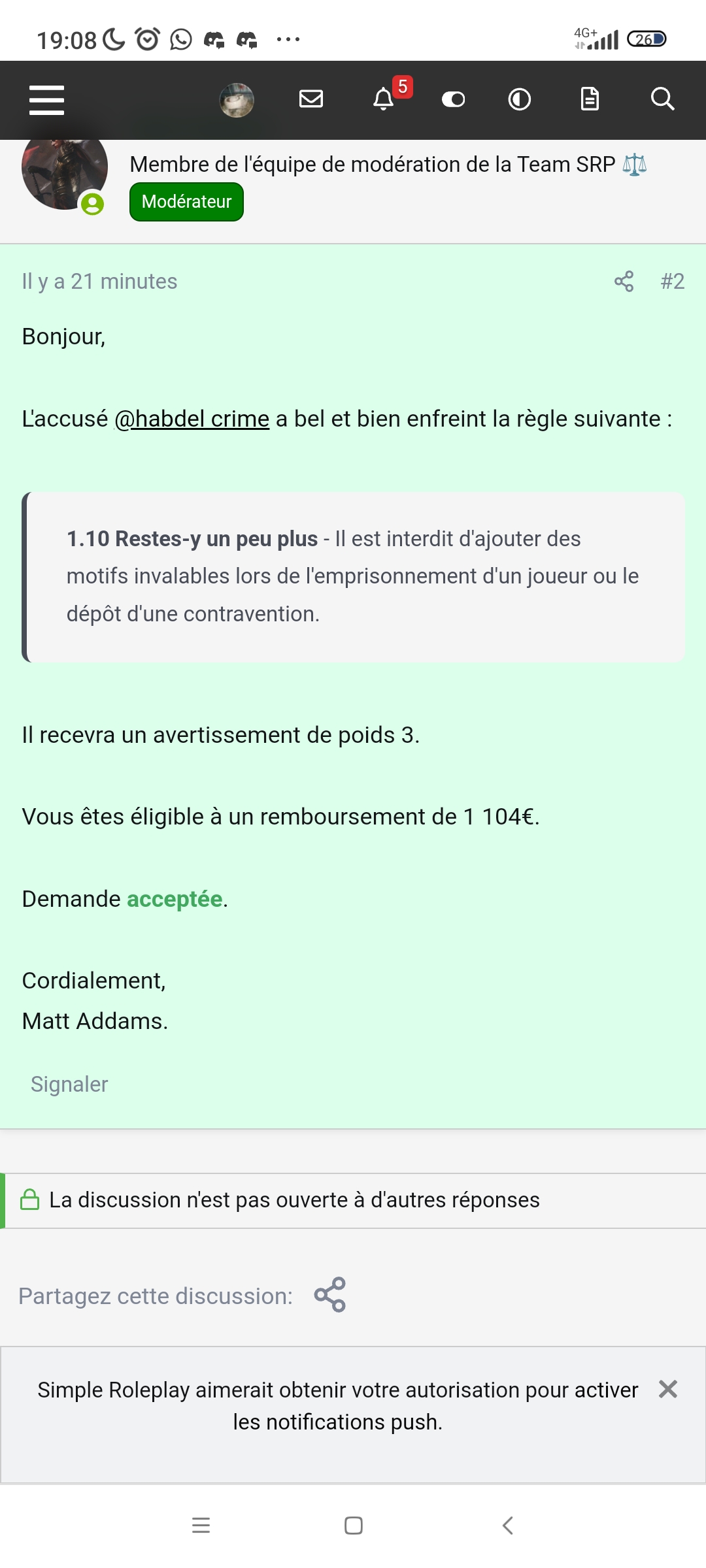Go to the system home button
This screenshot has width=706, height=1568.
354,1526
